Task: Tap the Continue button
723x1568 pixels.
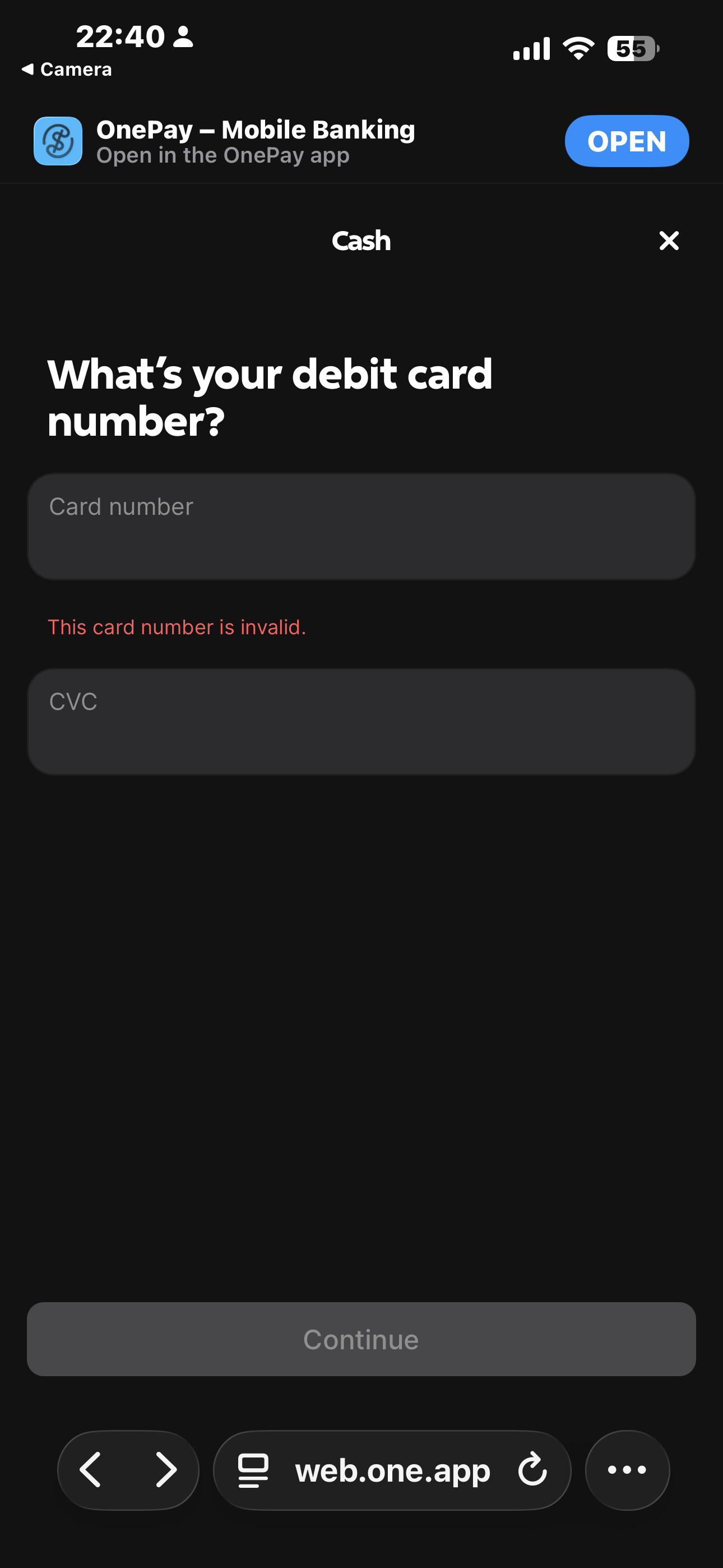Action: 361,1339
